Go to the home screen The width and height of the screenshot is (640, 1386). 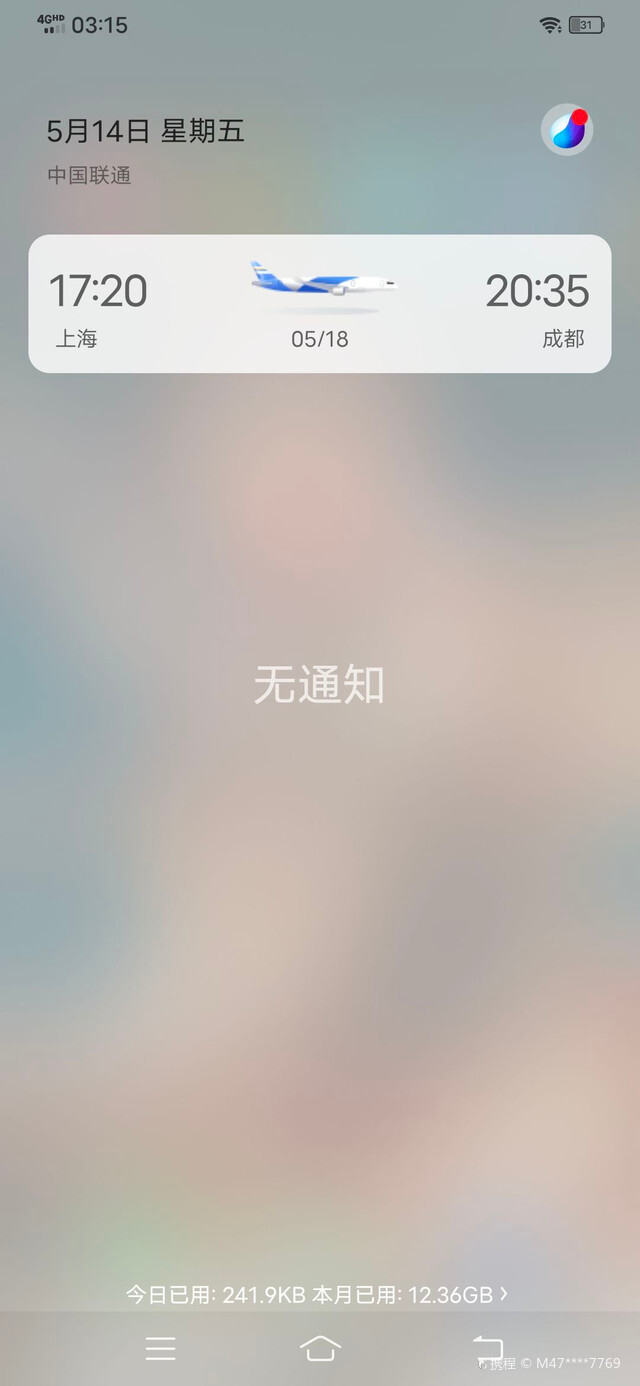[x=320, y=1348]
